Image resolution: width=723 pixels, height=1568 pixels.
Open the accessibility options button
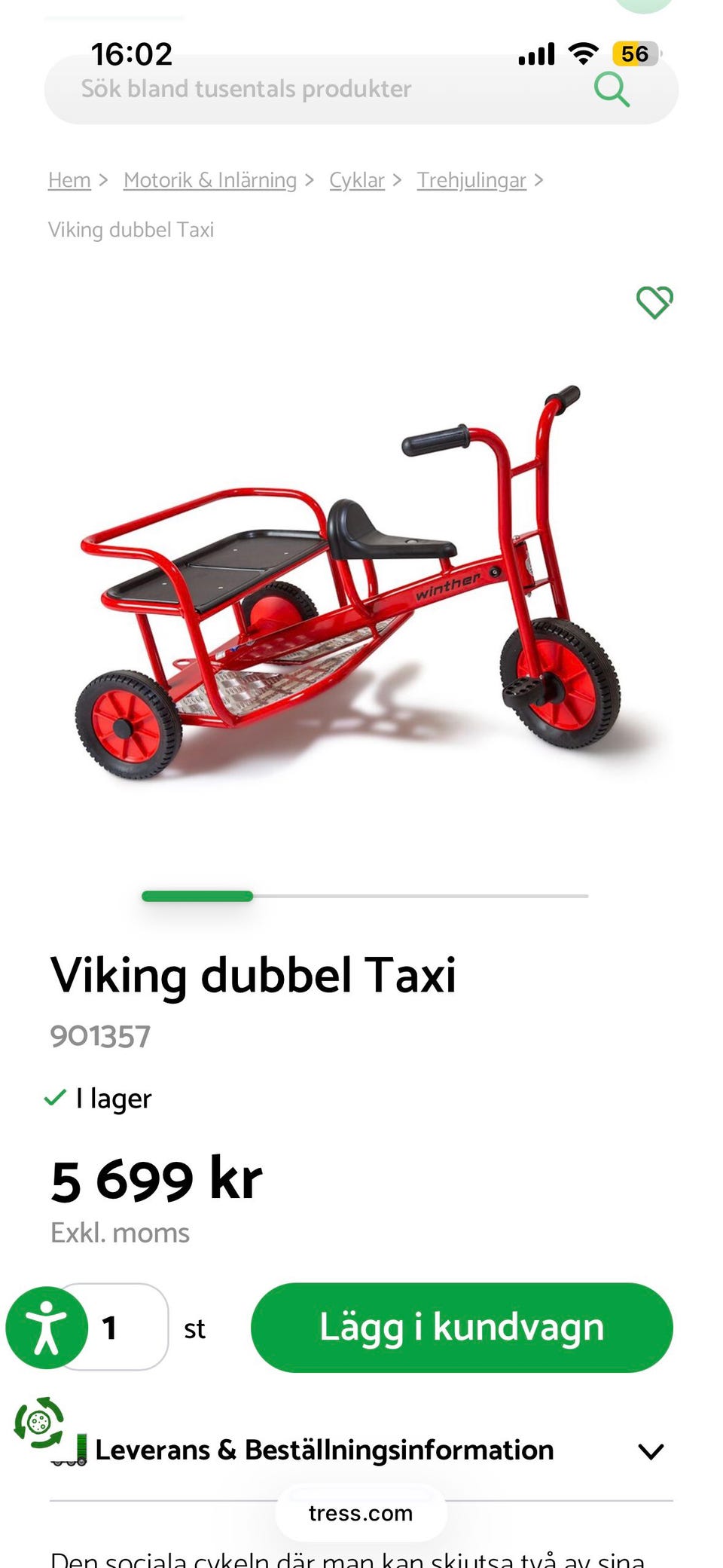[47, 1327]
